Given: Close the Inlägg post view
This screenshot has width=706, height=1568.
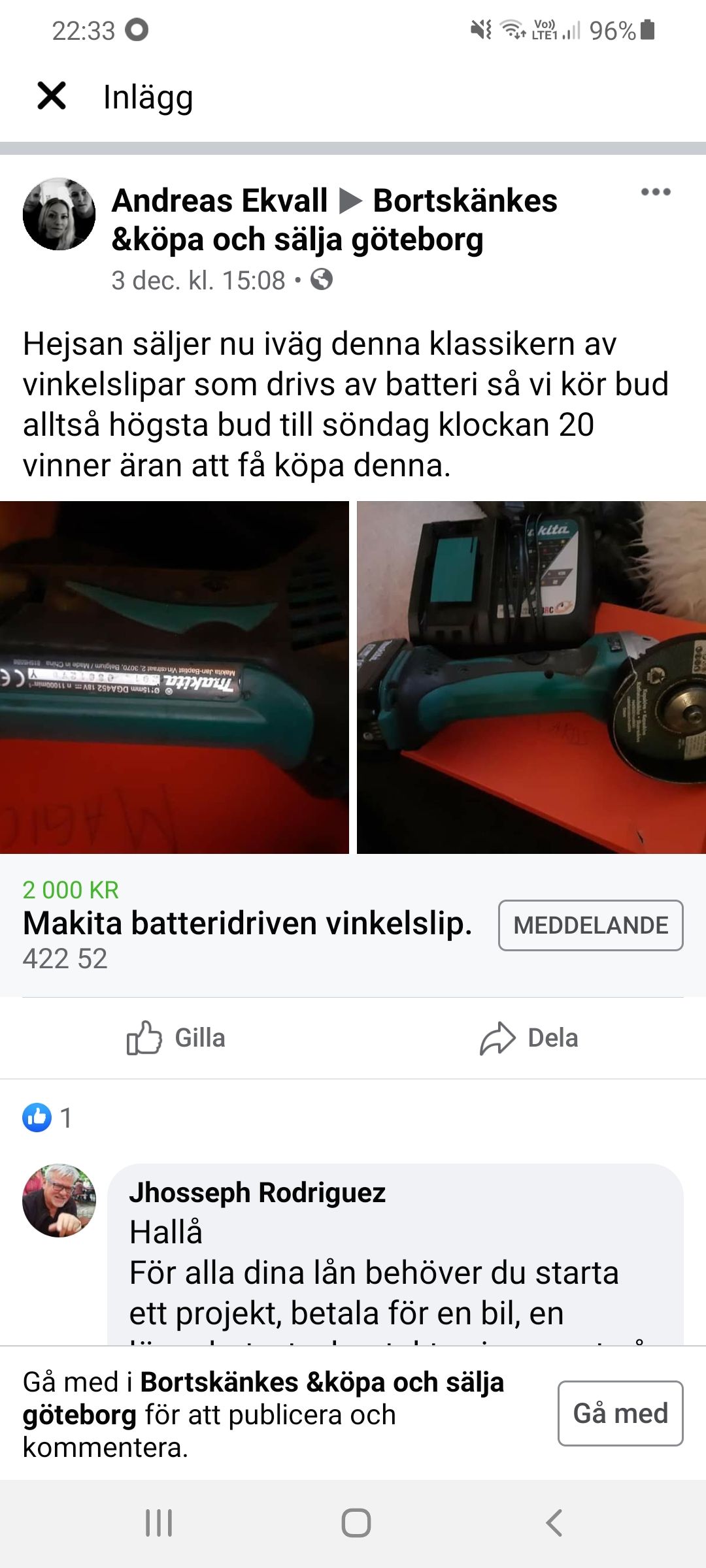Looking at the screenshot, I should coord(52,96).
